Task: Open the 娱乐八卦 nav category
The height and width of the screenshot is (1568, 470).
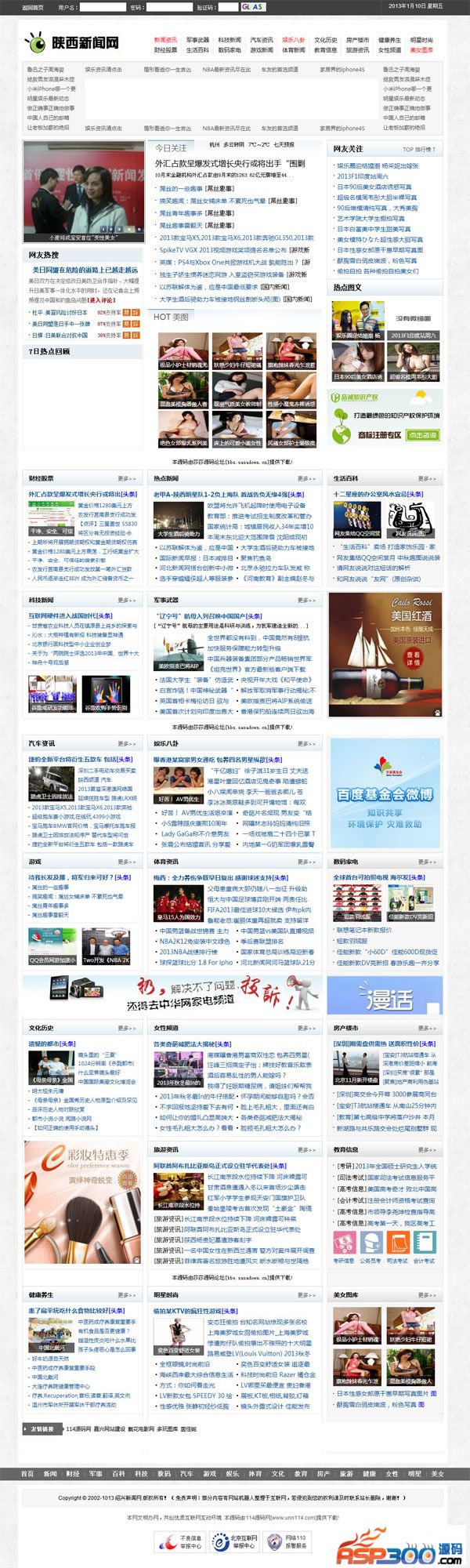Action: coord(294,40)
